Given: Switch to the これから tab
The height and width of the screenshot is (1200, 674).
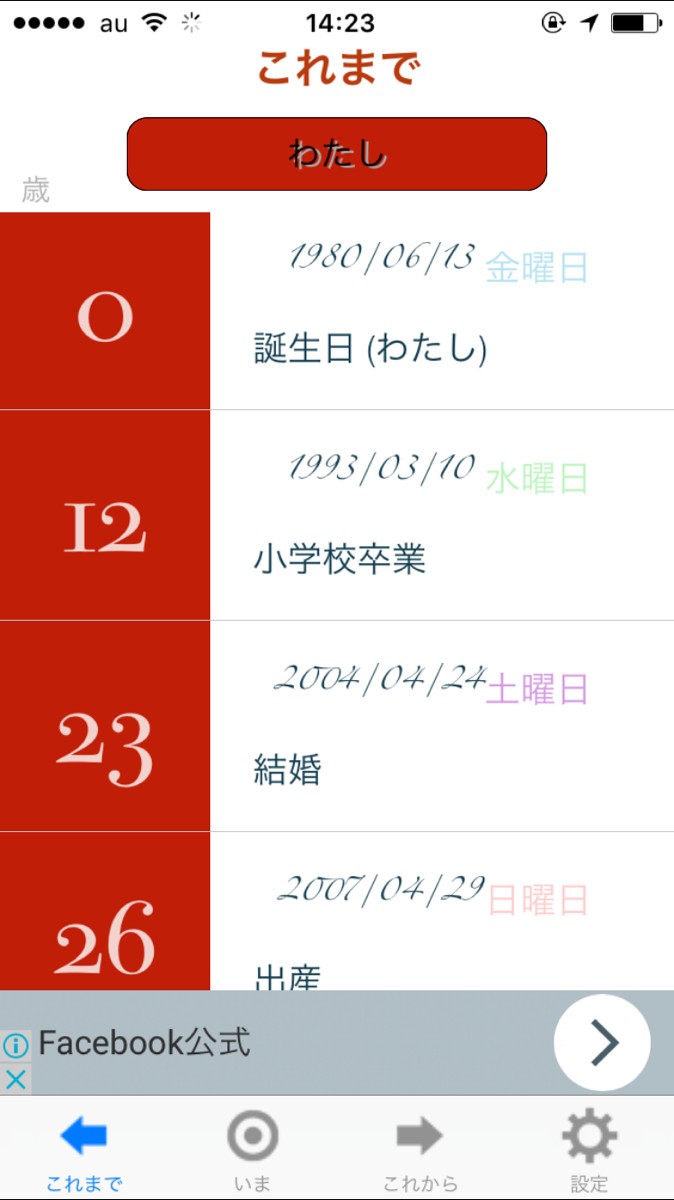Looking at the screenshot, I should coord(420,1152).
